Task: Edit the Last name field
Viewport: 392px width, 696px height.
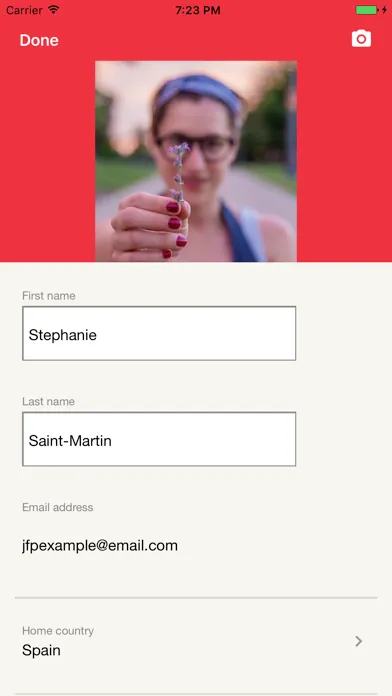Action: click(159, 439)
